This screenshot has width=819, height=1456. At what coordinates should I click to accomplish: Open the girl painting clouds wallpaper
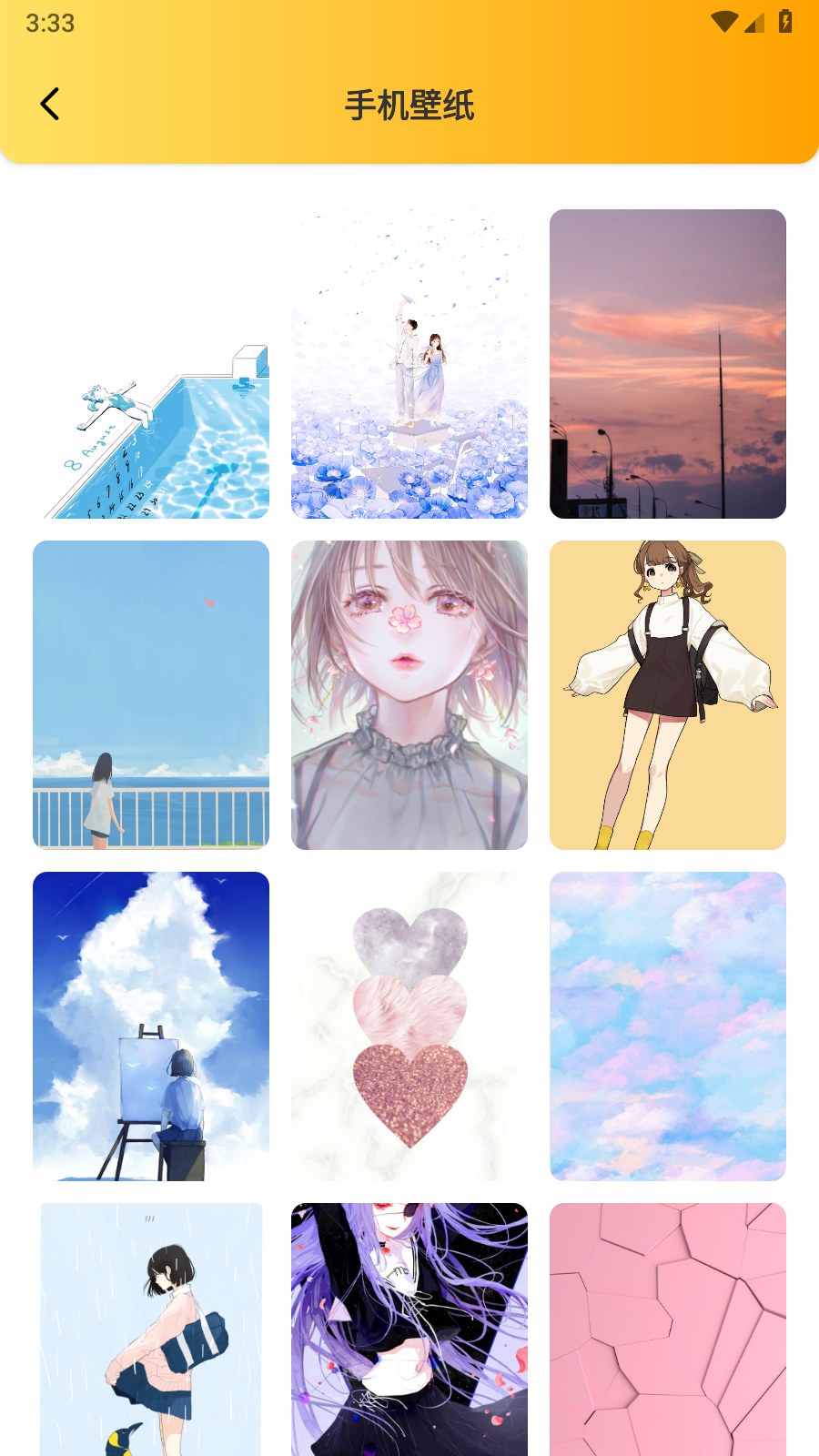pos(151,1026)
